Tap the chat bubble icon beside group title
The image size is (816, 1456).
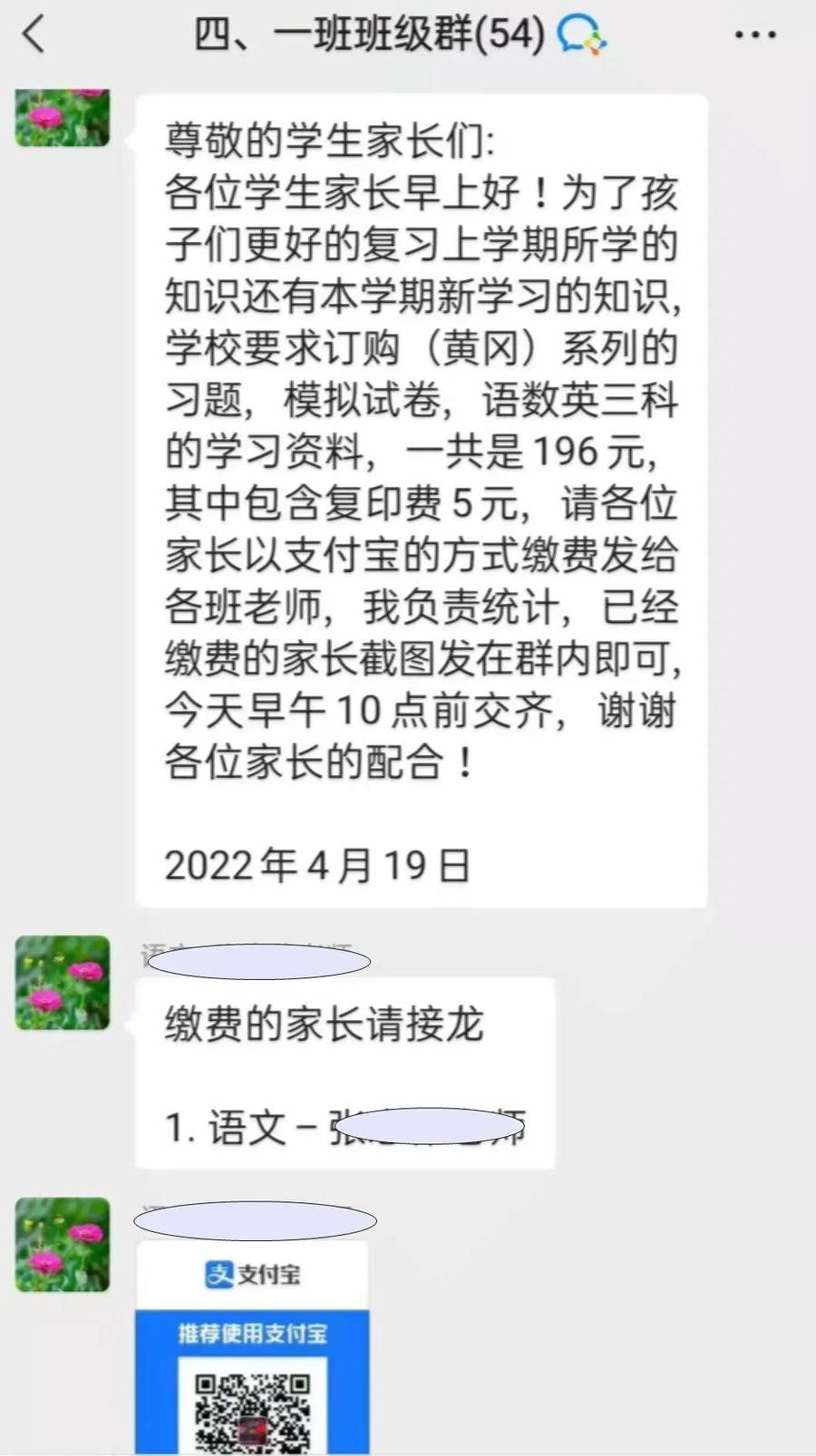pos(580,35)
